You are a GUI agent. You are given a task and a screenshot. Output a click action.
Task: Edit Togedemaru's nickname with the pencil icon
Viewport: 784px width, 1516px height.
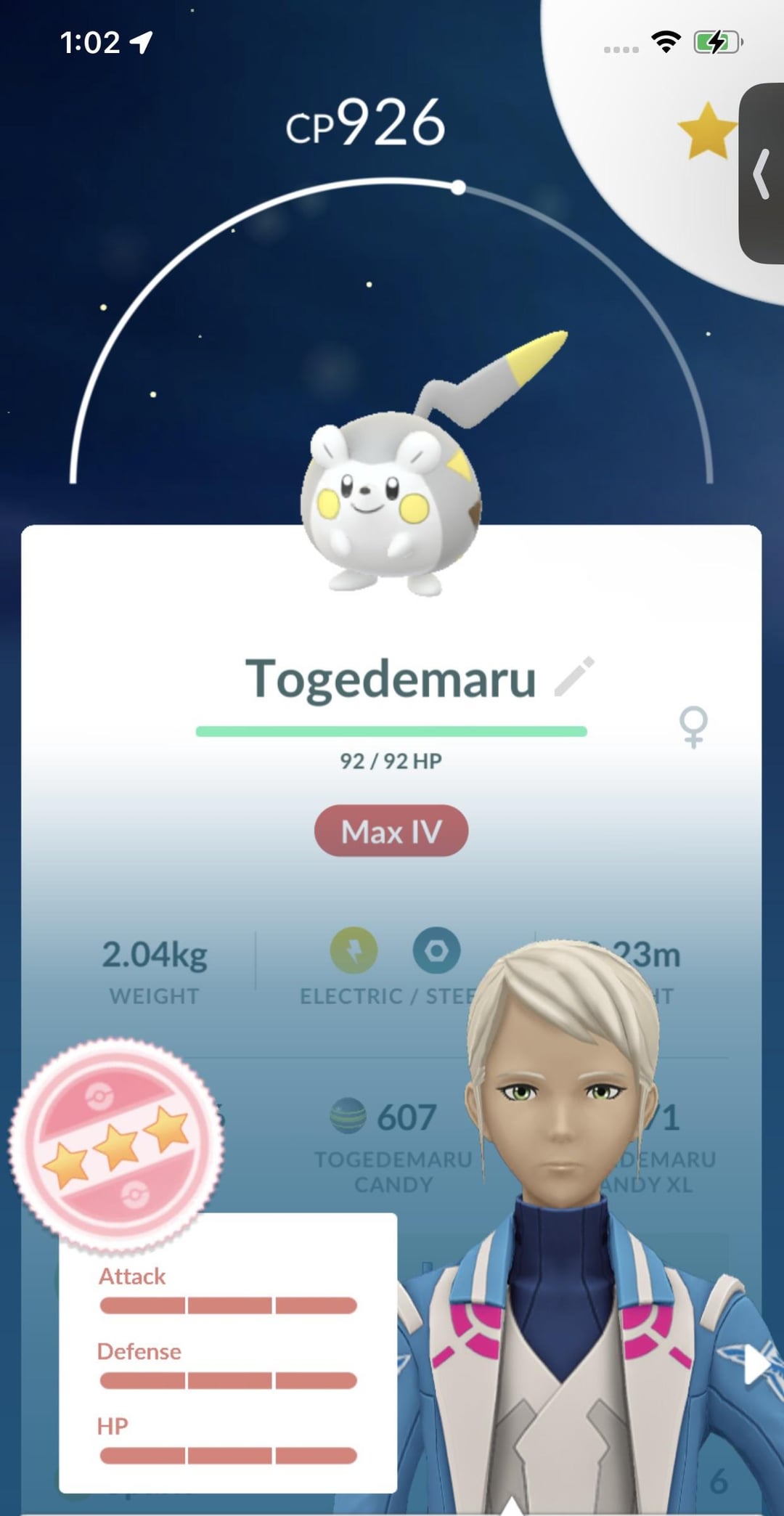click(574, 677)
